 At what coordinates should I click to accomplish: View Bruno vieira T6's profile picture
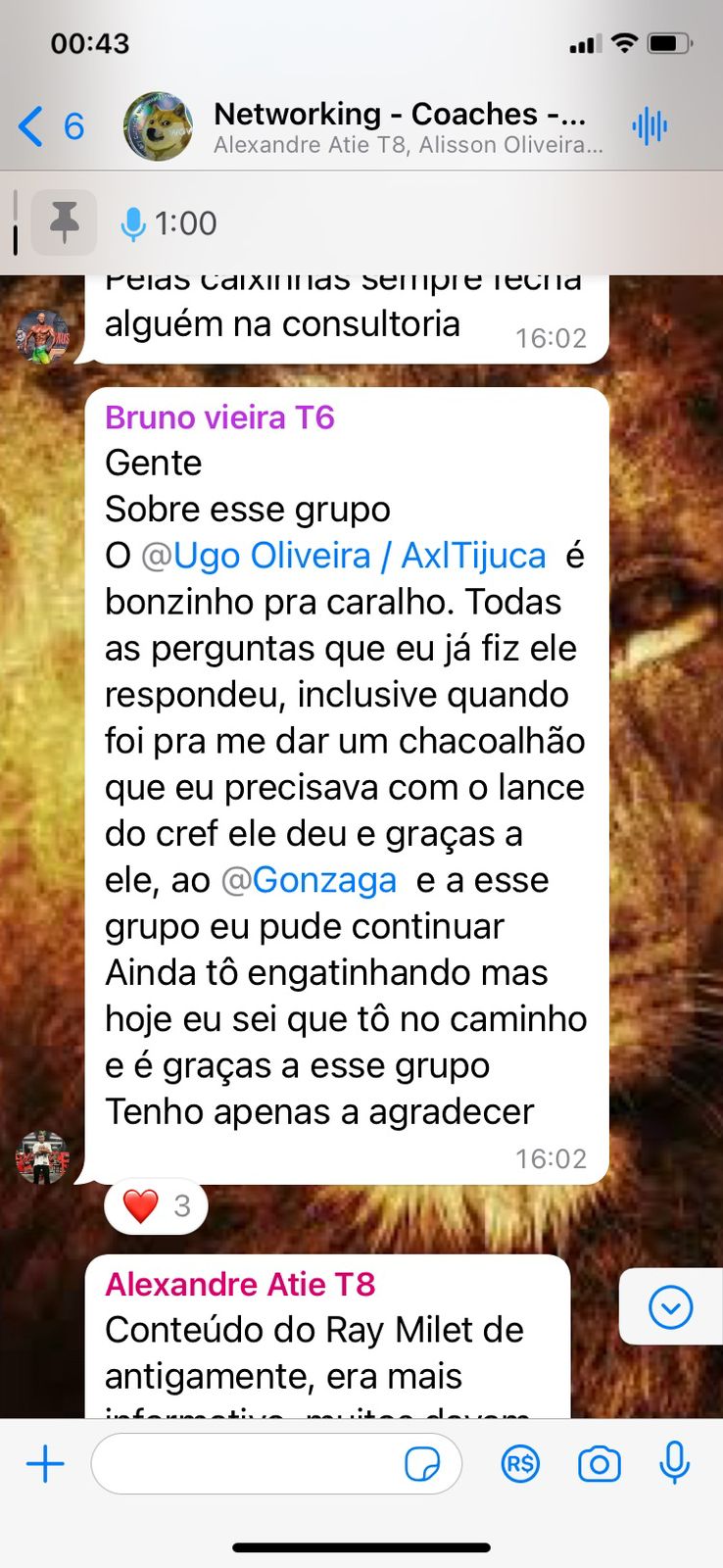pos(42,1157)
